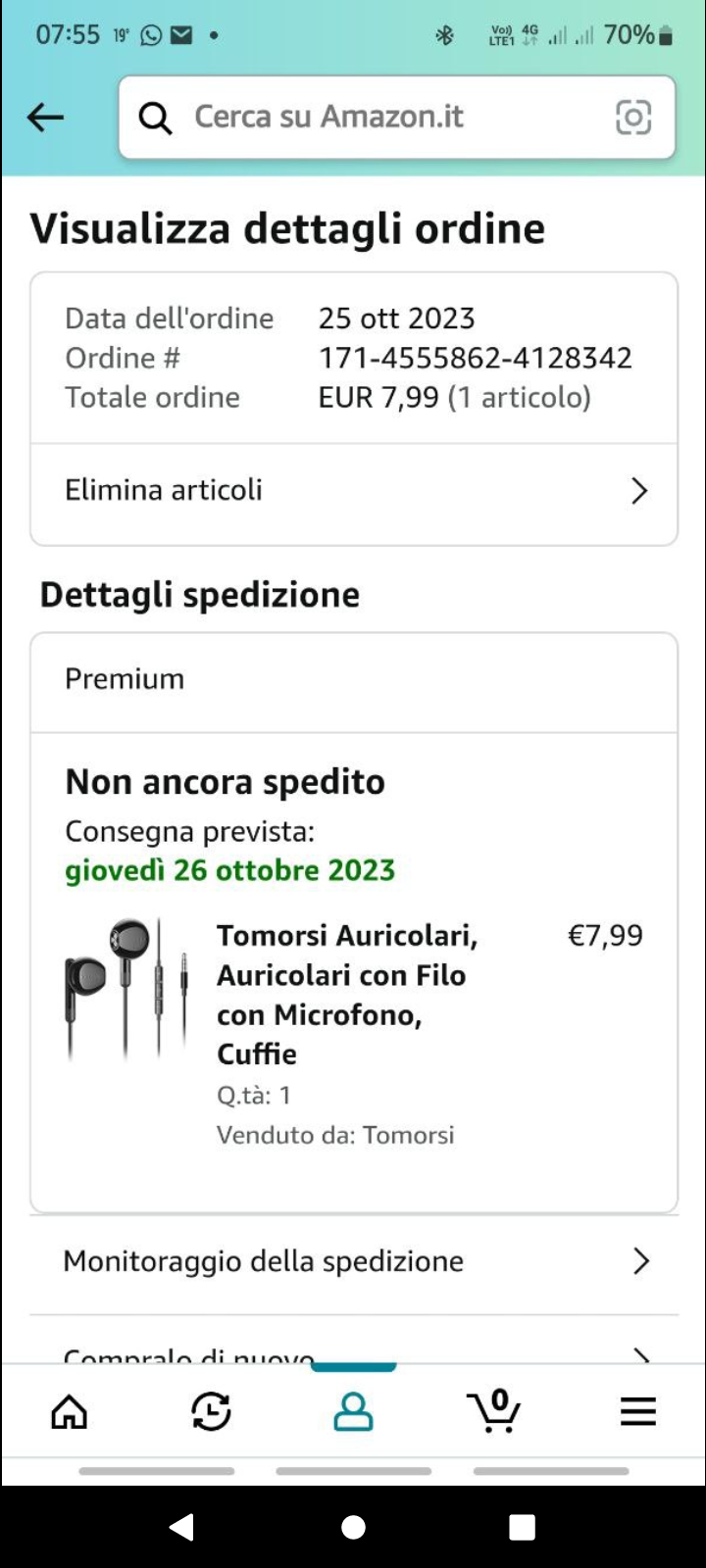Viewport: 706px width, 1568px height.
Task: Go to the Amazon home tab
Action: 70,1412
